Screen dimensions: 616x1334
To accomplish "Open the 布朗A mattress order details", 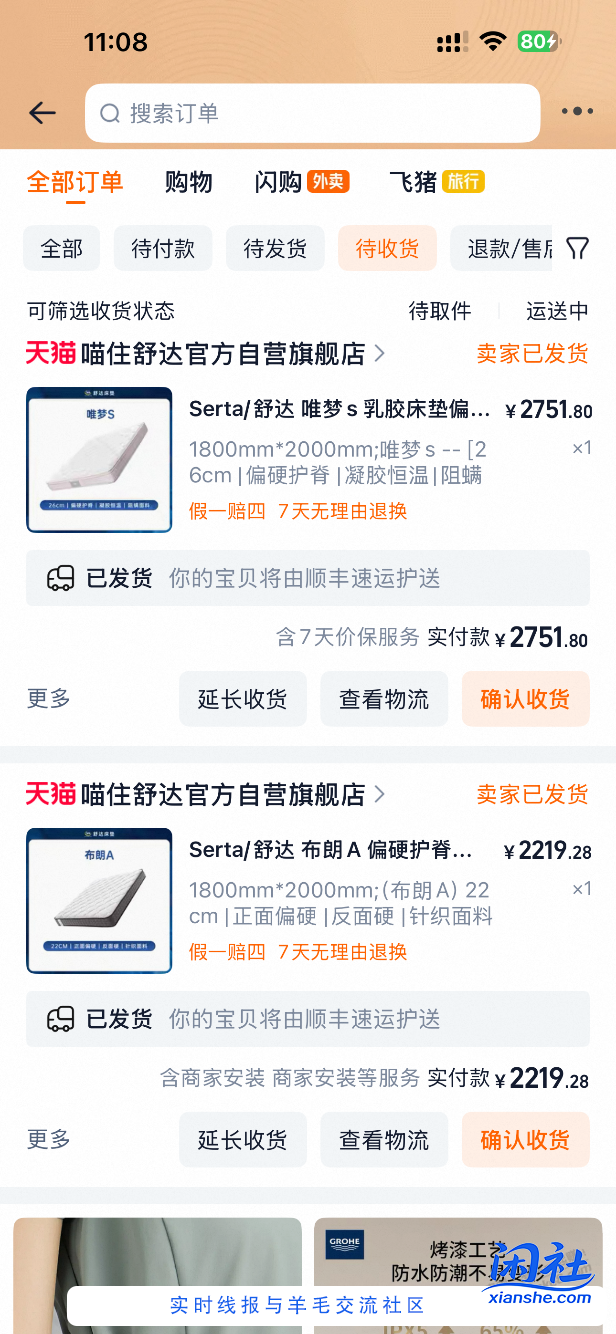I will (330, 850).
